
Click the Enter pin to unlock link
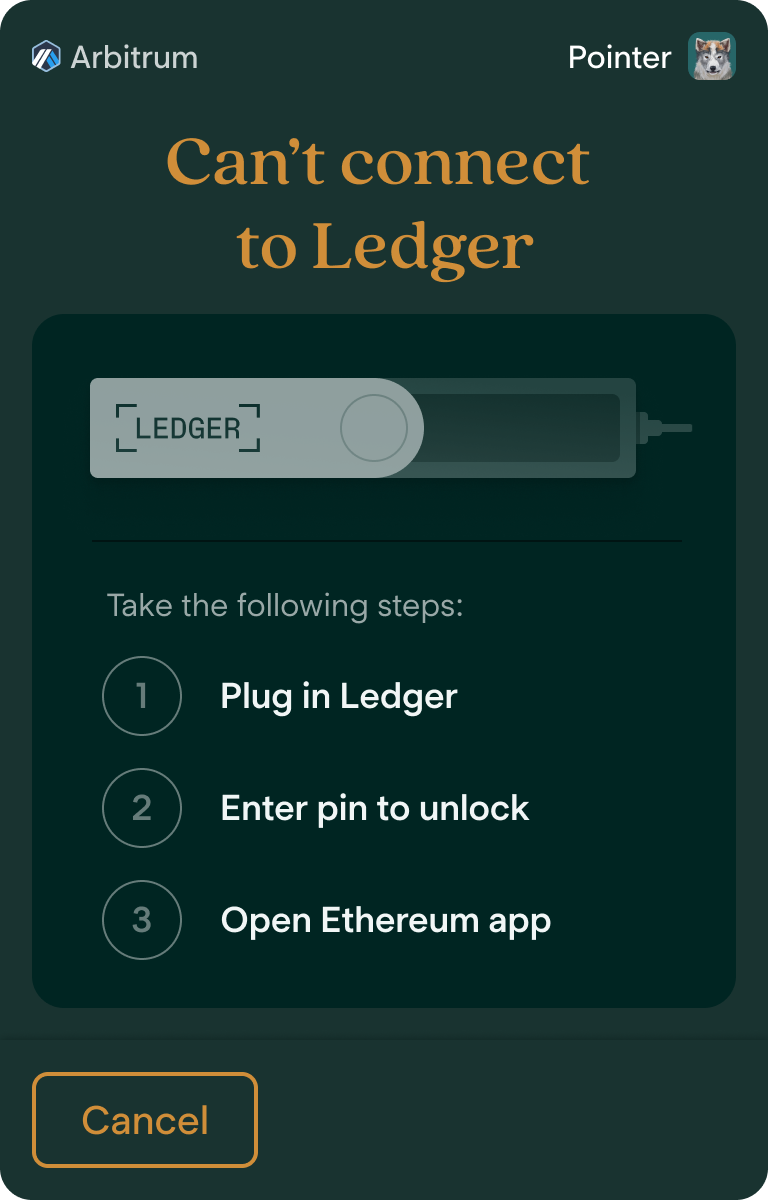pyautogui.click(x=375, y=808)
